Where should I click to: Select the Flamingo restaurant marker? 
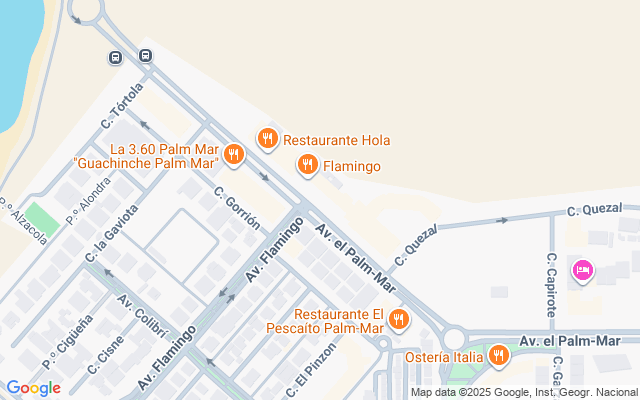(x=308, y=166)
